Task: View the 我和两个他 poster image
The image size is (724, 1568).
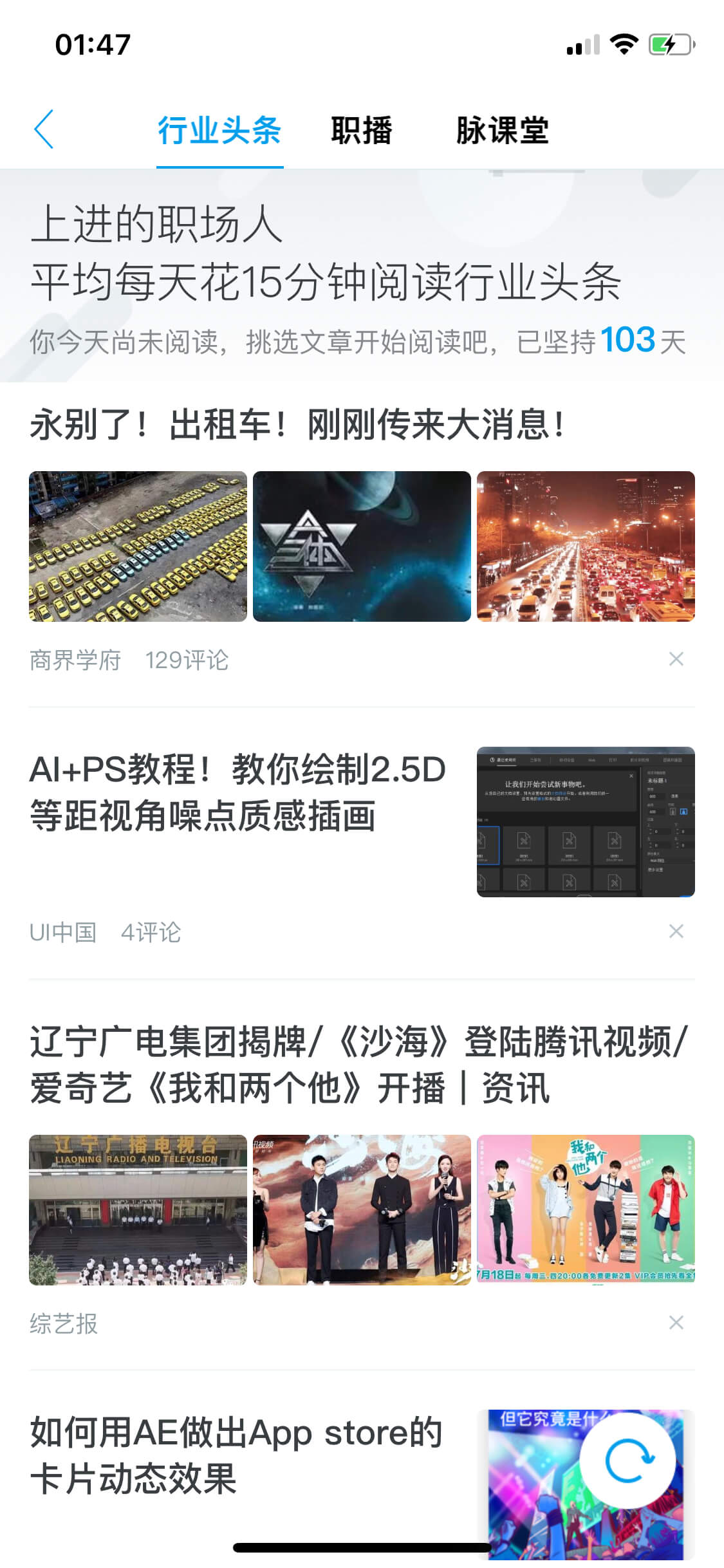Action: pyautogui.click(x=586, y=1209)
